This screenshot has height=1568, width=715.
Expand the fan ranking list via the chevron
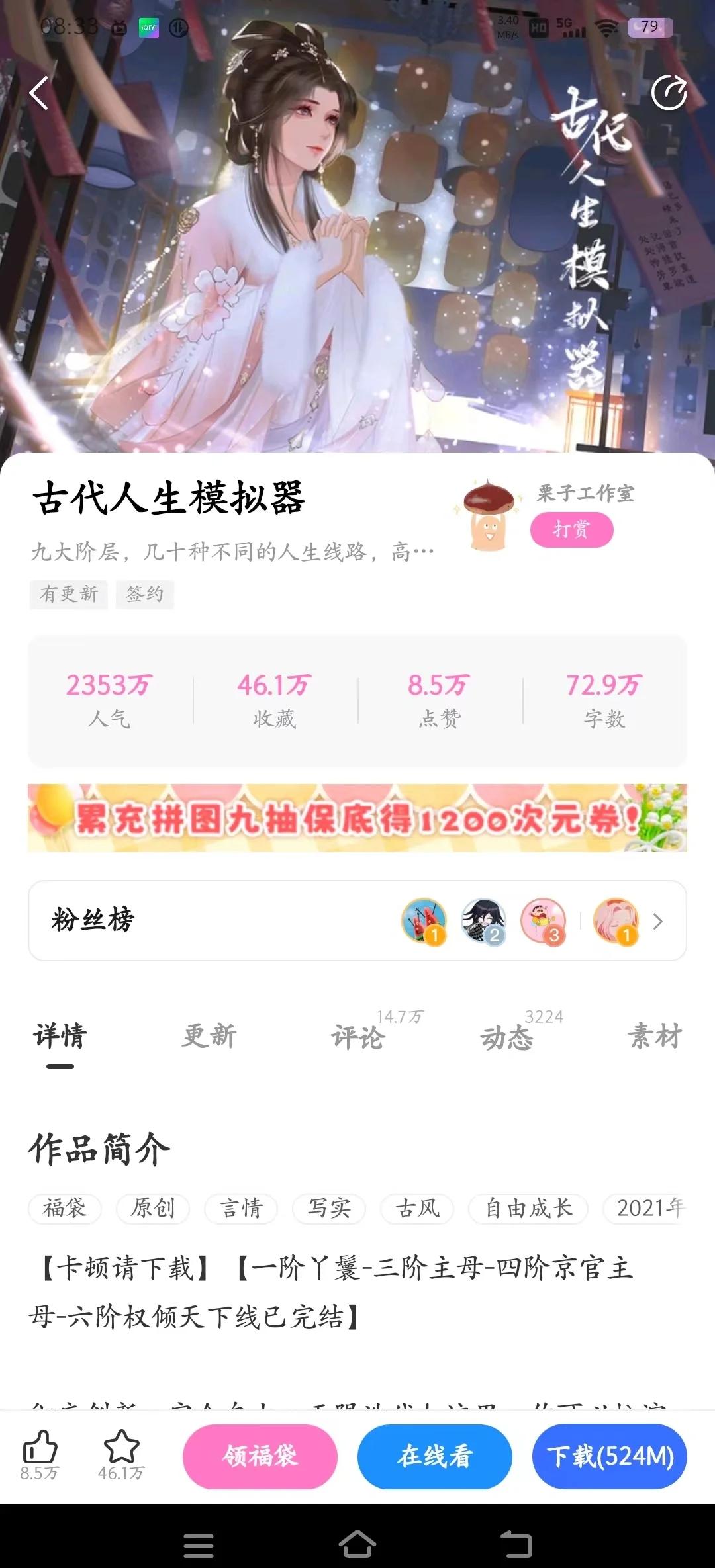tap(659, 921)
